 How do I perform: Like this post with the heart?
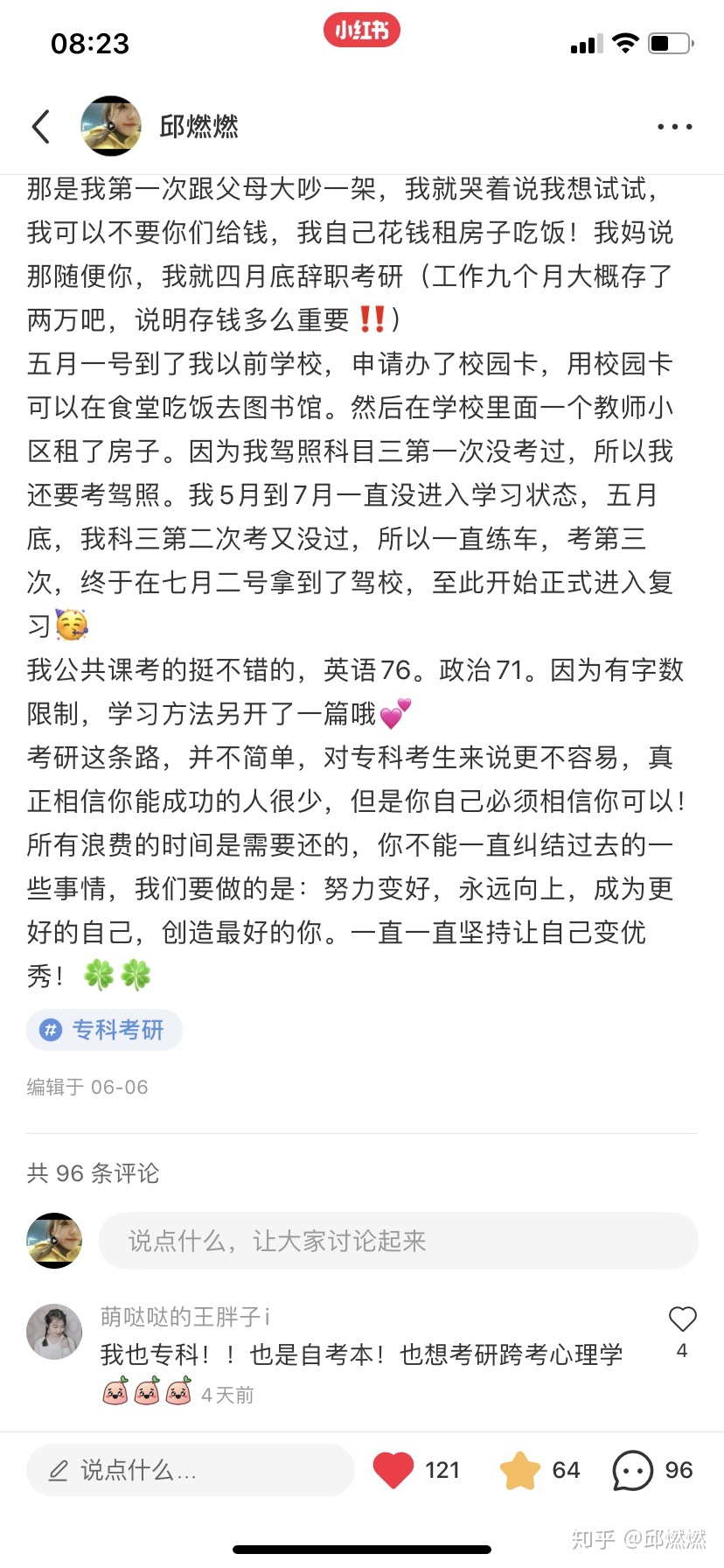393,1470
